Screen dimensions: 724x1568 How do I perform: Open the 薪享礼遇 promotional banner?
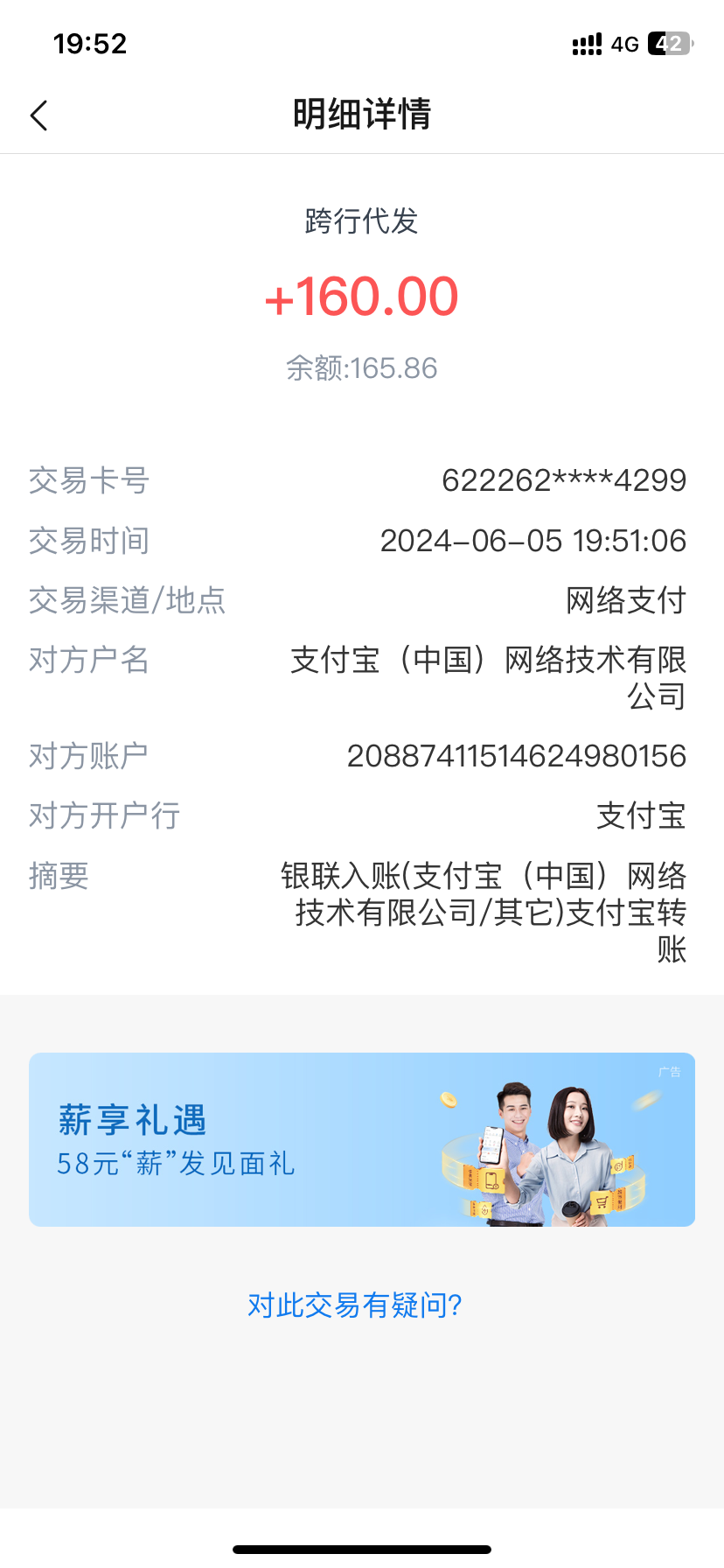tap(361, 1139)
